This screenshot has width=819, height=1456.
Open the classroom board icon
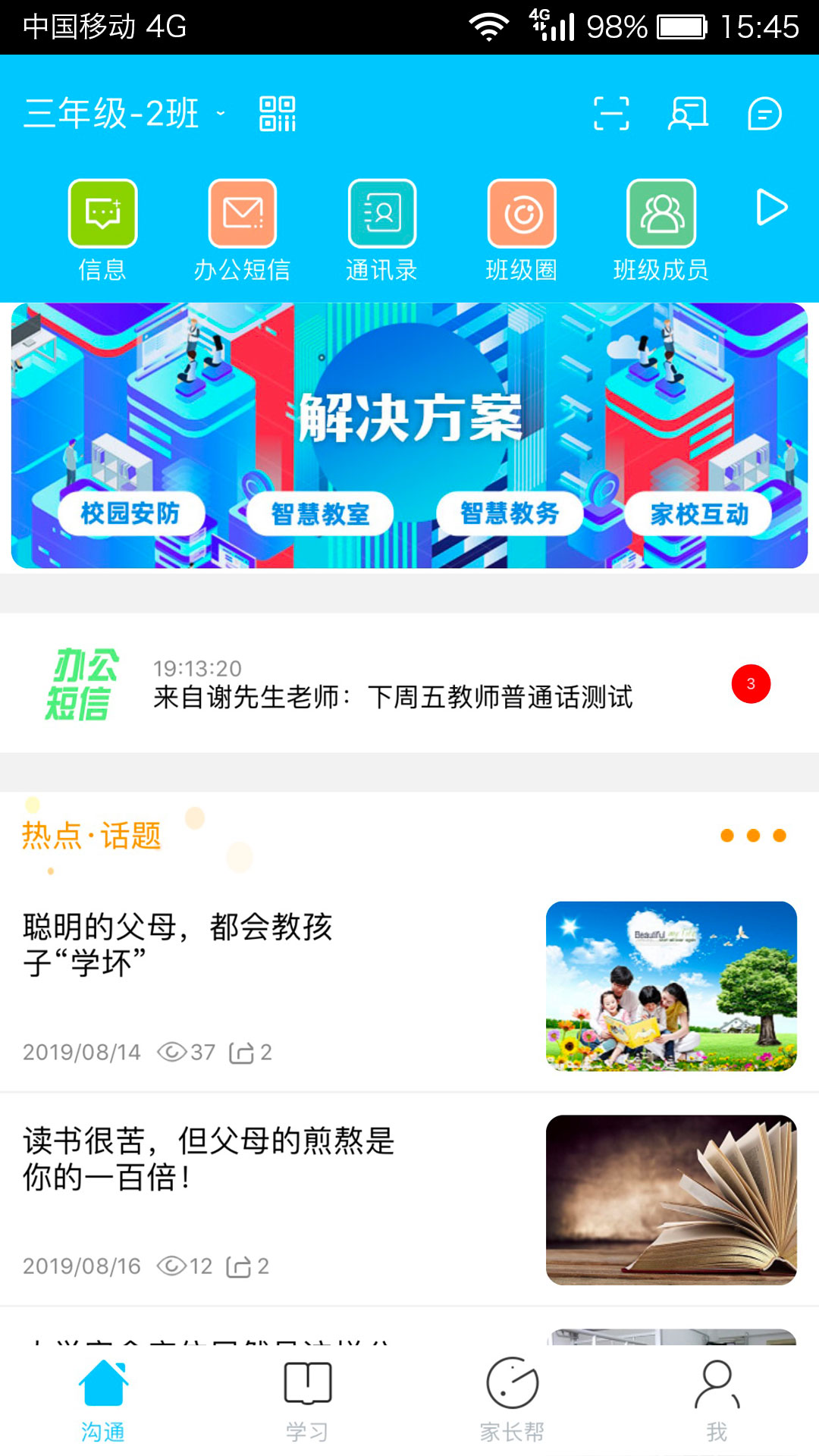pos(688,114)
